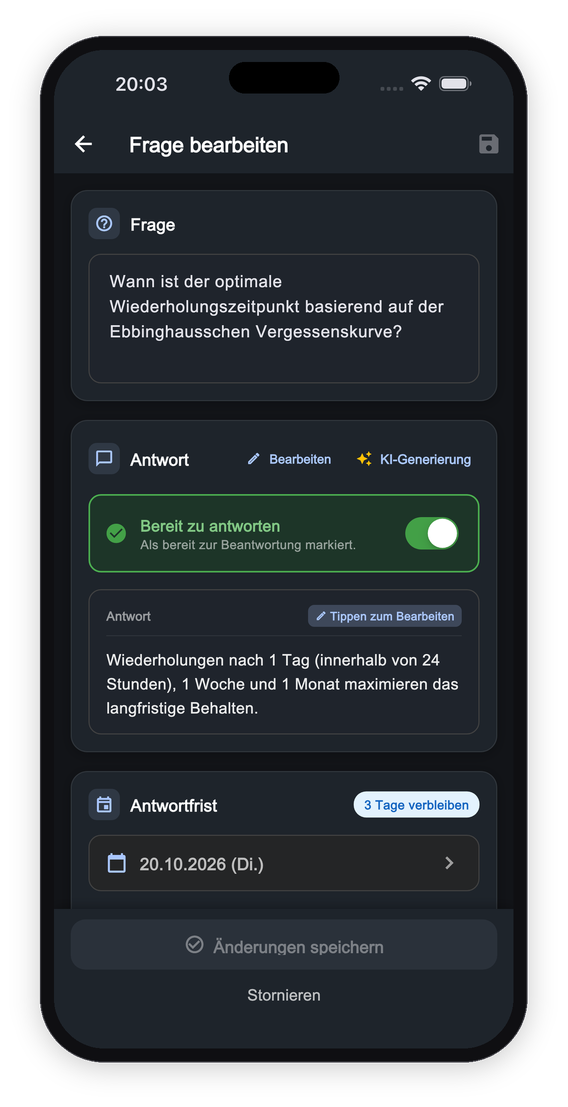This screenshot has width=568, height=1107.
Task: Start KI-Generierung for the answer
Action: coord(413,460)
